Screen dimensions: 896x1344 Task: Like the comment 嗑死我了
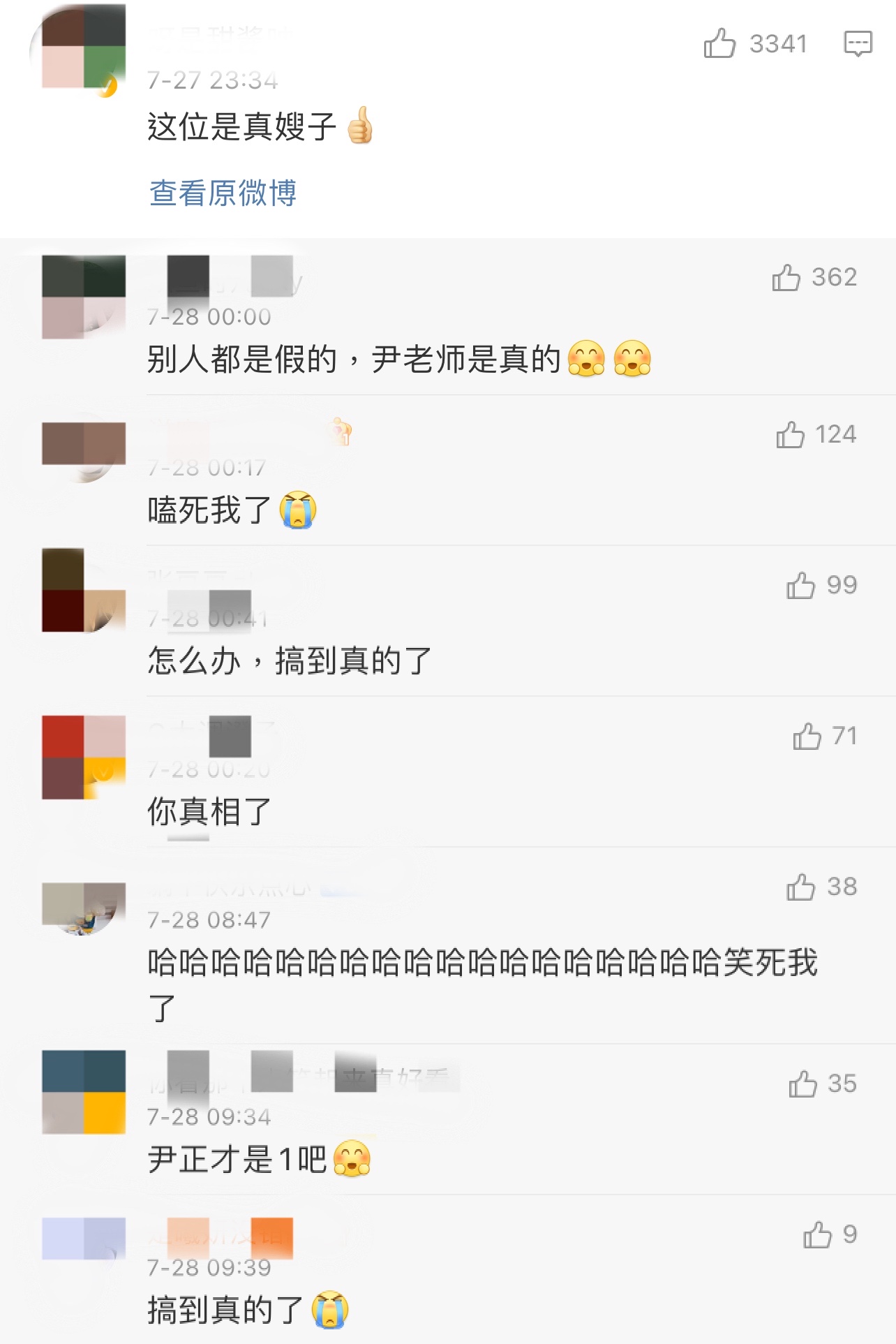pos(790,434)
